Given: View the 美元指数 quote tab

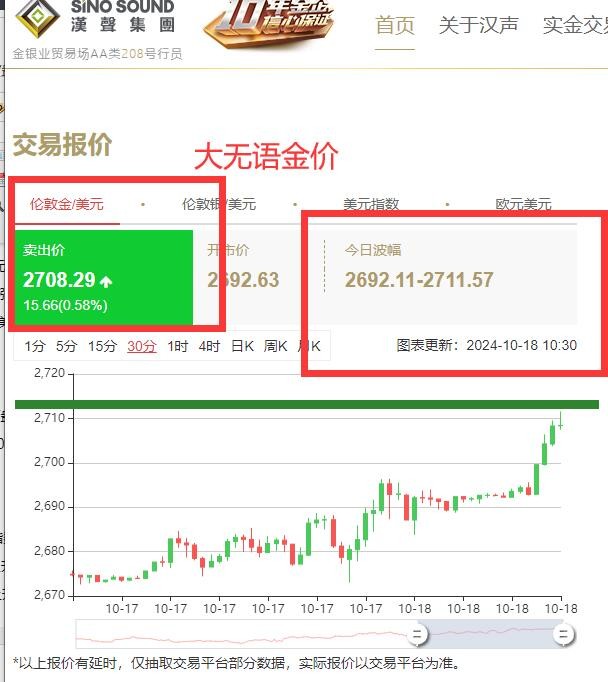Looking at the screenshot, I should click(371, 204).
